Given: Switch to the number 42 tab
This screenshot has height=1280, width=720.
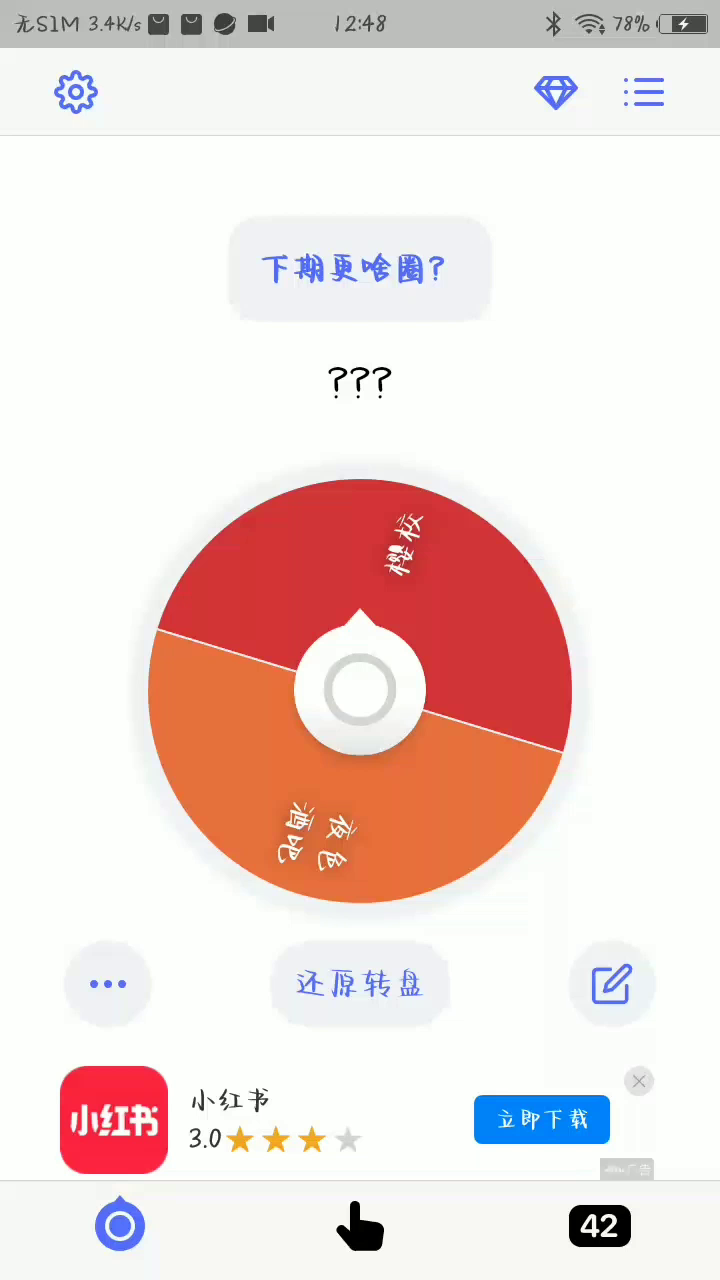Looking at the screenshot, I should (x=599, y=1225).
